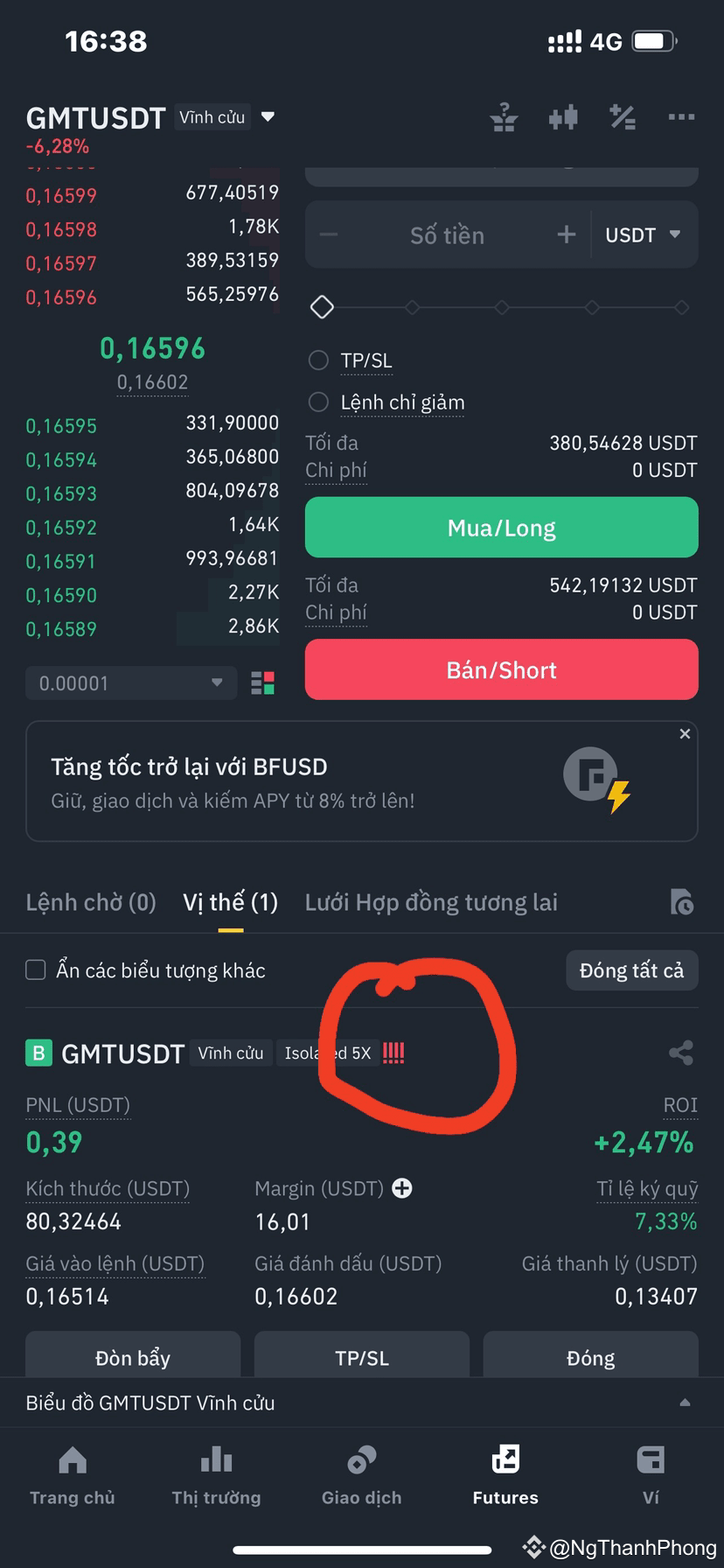
Task: Switch to the Lệnh chờ tab
Action: pyautogui.click(x=90, y=902)
